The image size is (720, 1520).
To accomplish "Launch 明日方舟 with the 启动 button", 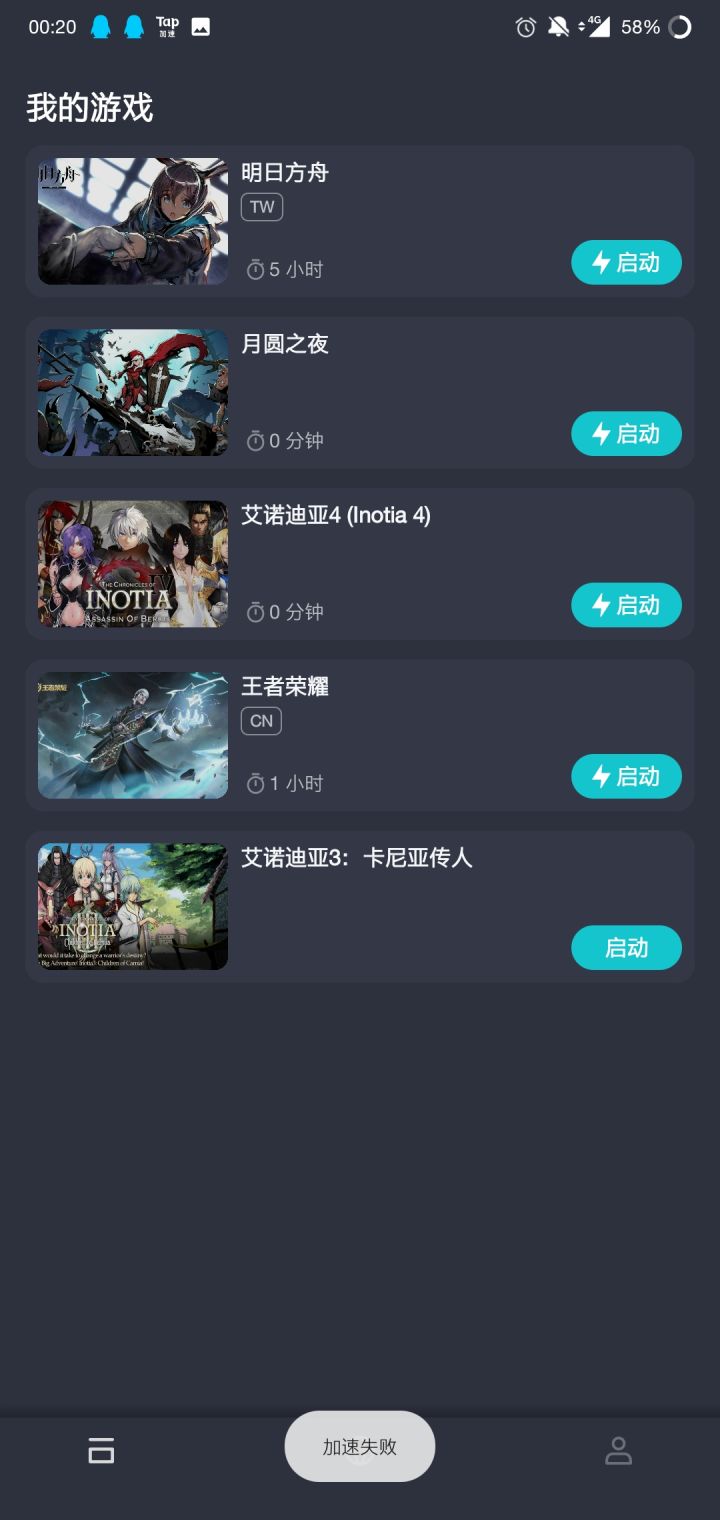I will coord(626,262).
